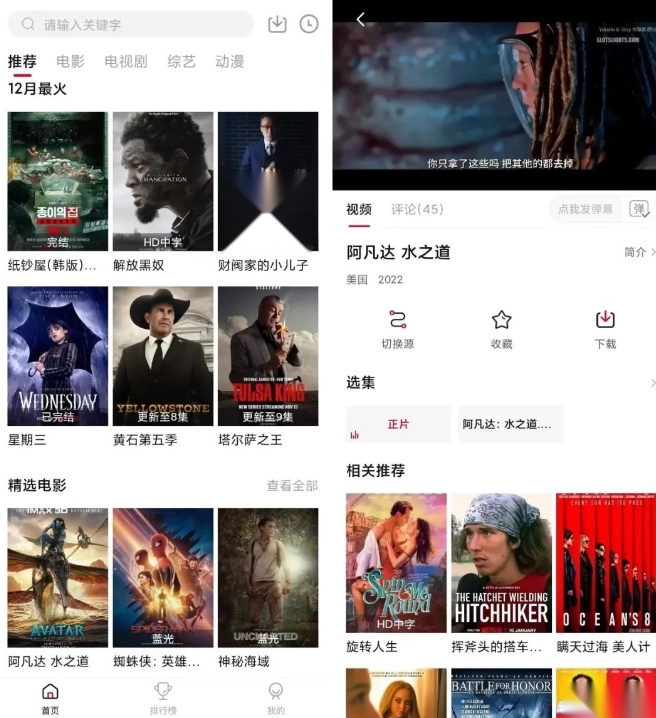
Task: View all in 精选电影 via 查看全部
Action: pos(292,486)
